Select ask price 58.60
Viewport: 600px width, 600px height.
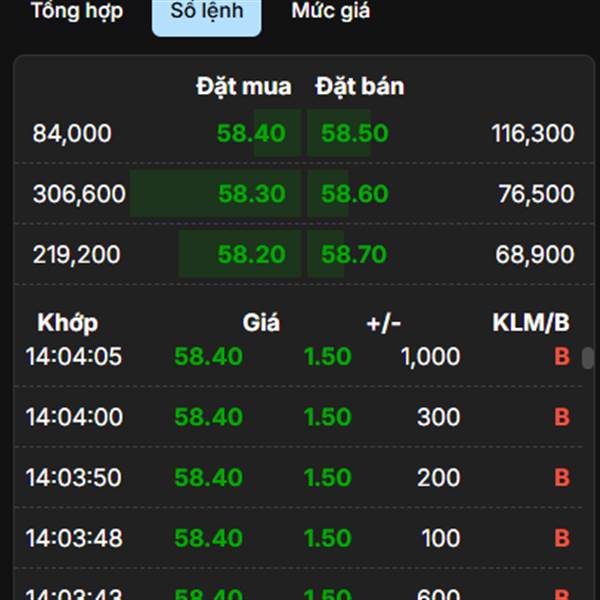[x=354, y=194]
